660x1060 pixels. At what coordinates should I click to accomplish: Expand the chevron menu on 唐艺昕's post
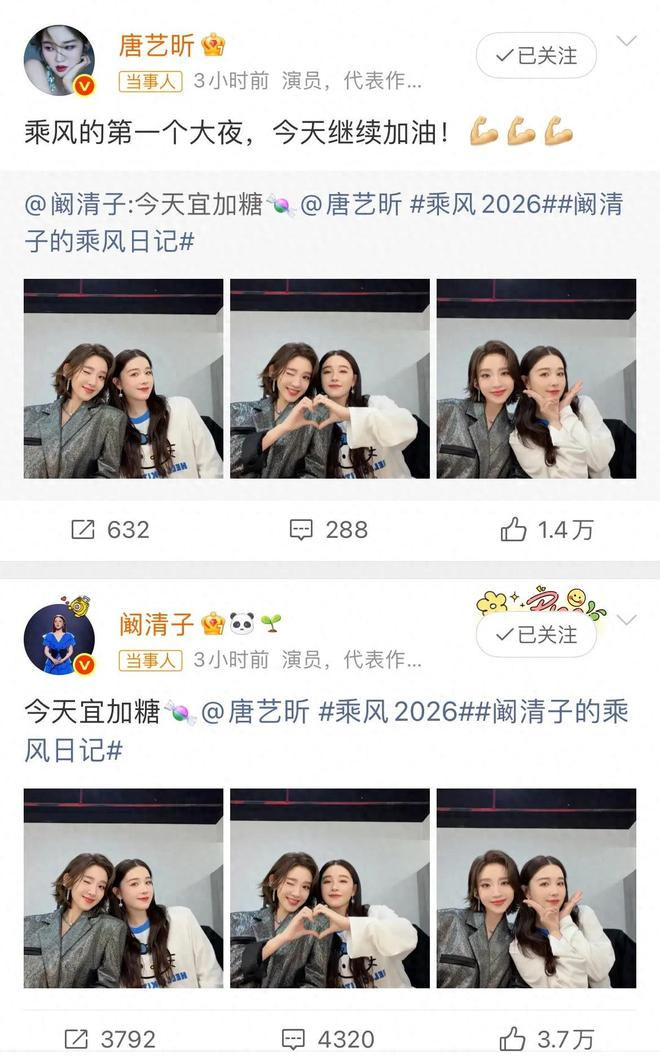626,41
